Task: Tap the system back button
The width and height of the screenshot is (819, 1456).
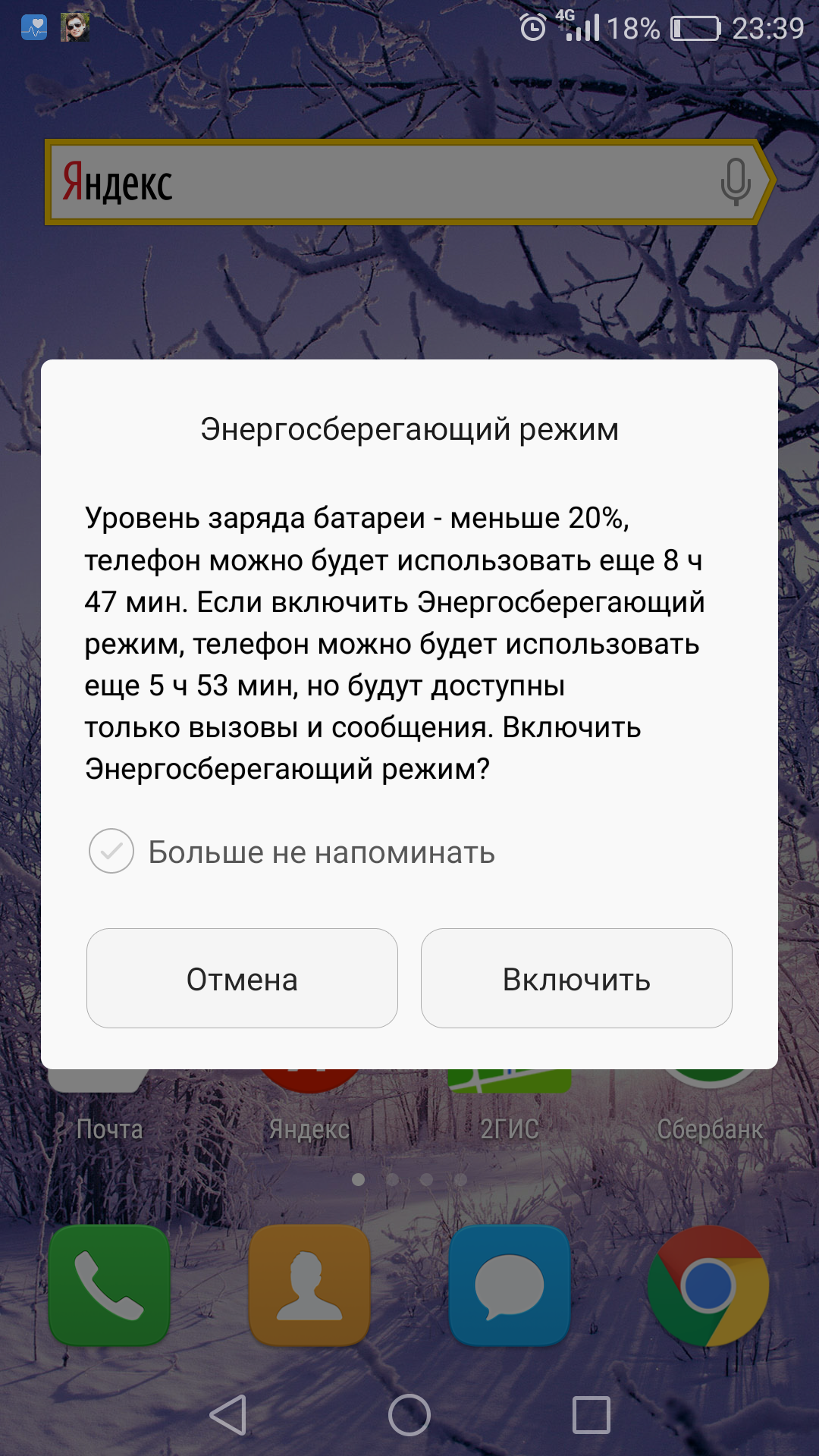Action: click(228, 1415)
